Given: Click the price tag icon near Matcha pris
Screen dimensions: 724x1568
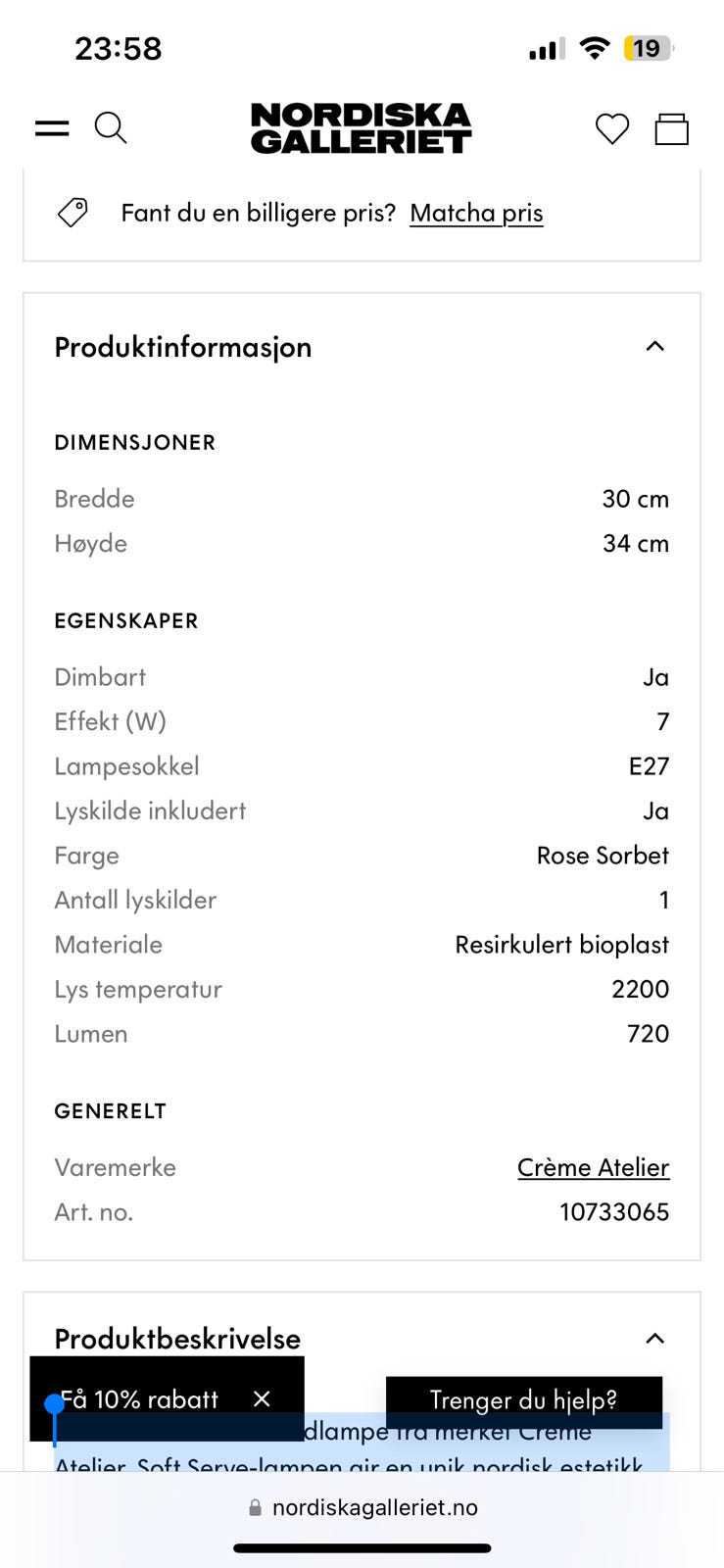Looking at the screenshot, I should 73,212.
